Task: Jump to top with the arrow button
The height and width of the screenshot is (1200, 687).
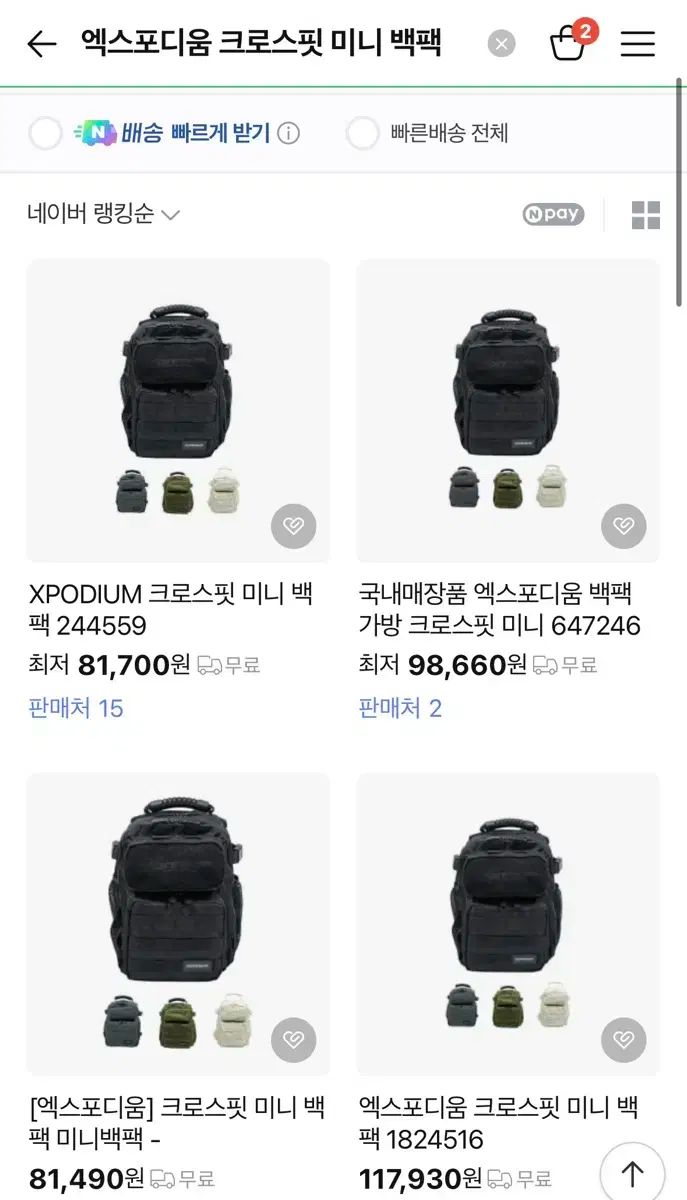Action: pyautogui.click(x=632, y=1174)
